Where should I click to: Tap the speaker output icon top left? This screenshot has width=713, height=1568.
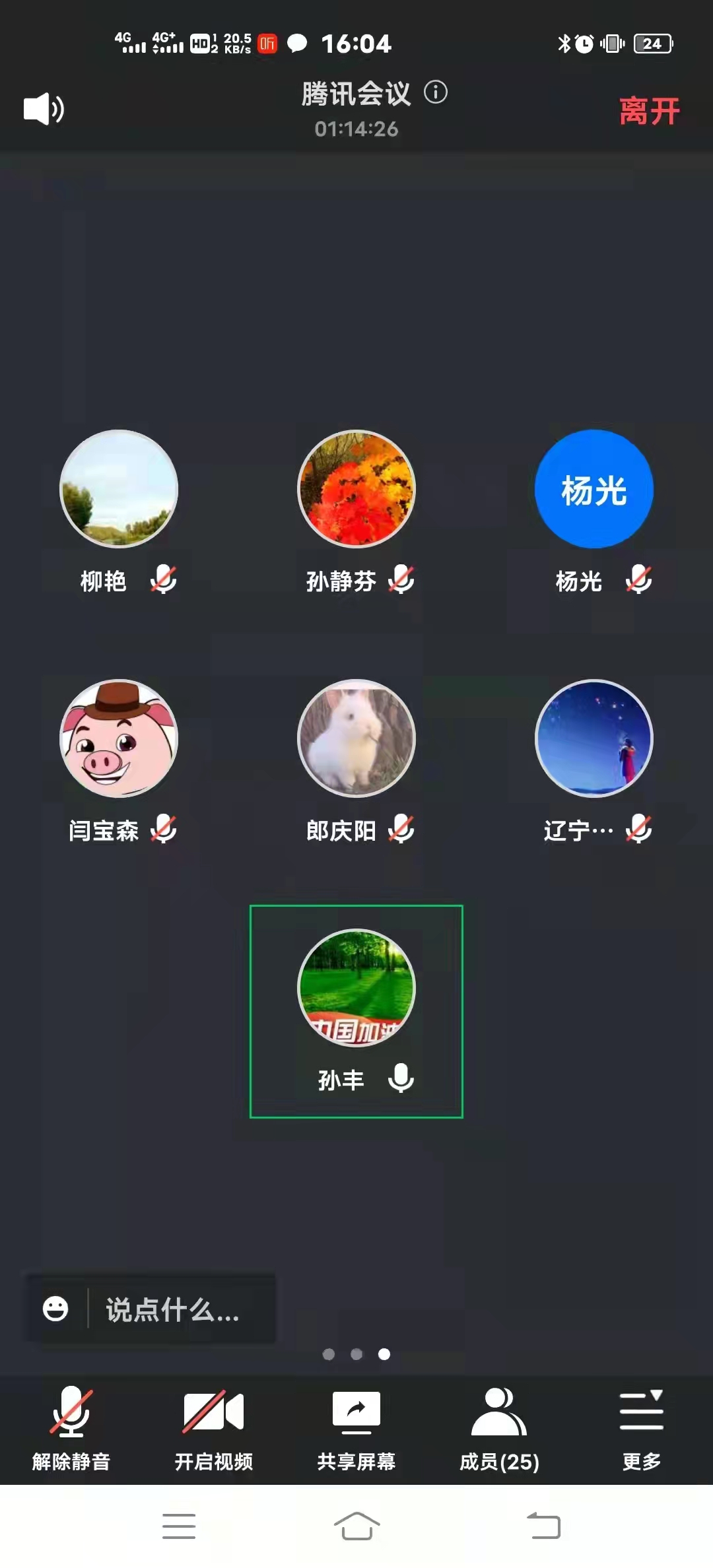tap(44, 108)
